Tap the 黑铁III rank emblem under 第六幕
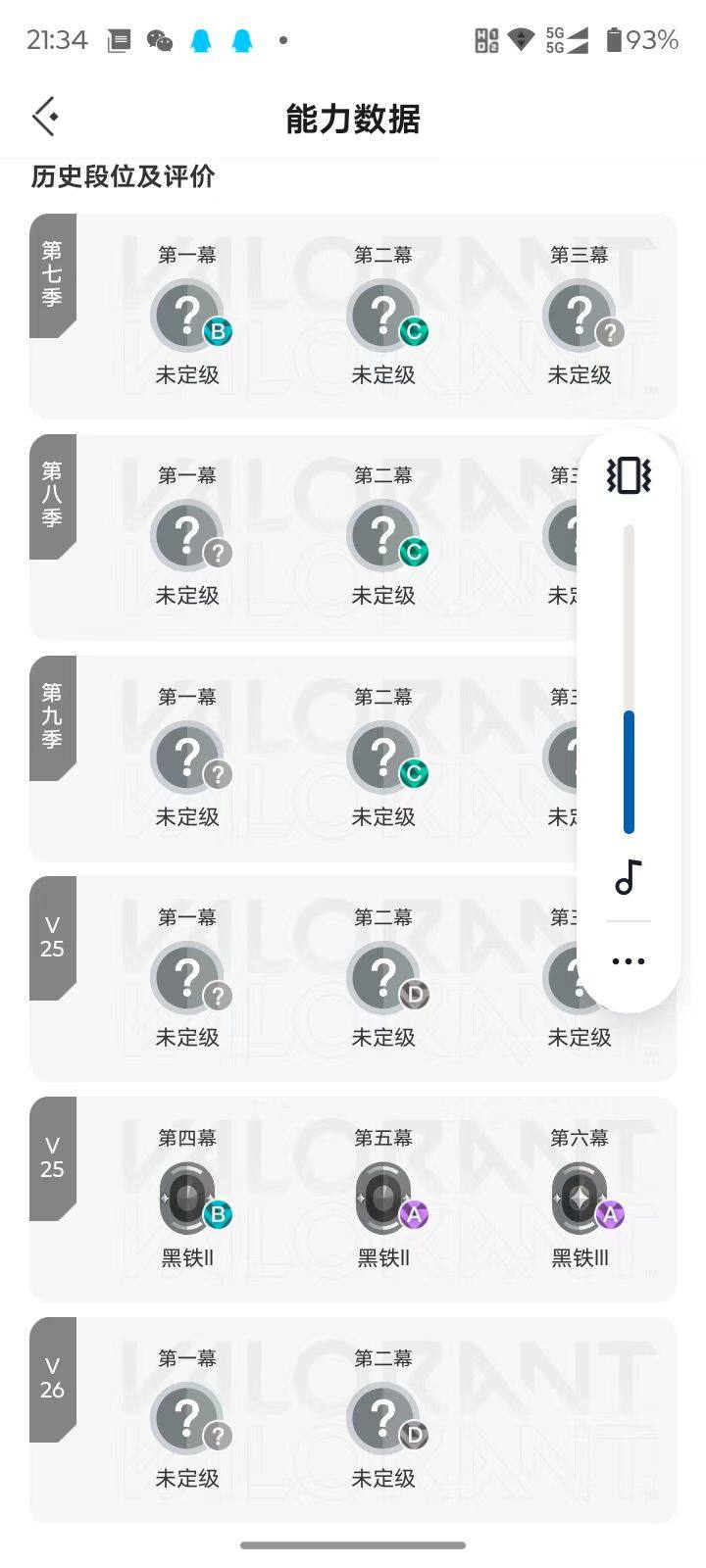 click(579, 1198)
